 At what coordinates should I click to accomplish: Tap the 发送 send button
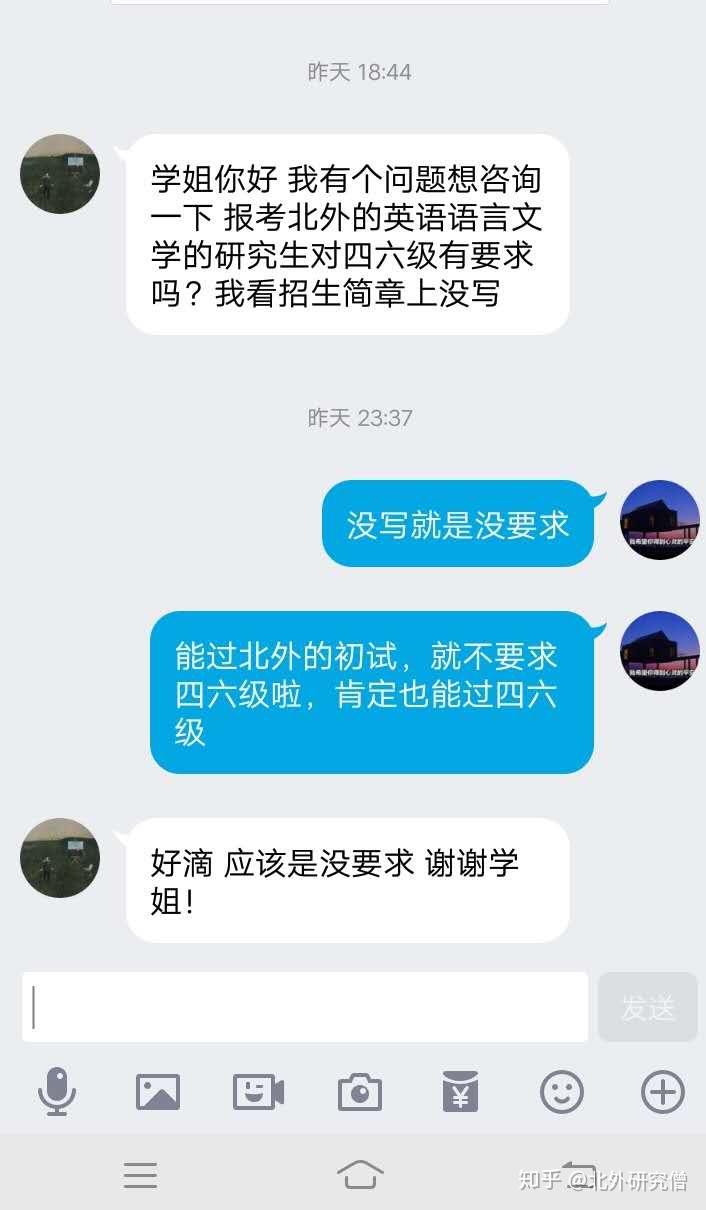[647, 1007]
